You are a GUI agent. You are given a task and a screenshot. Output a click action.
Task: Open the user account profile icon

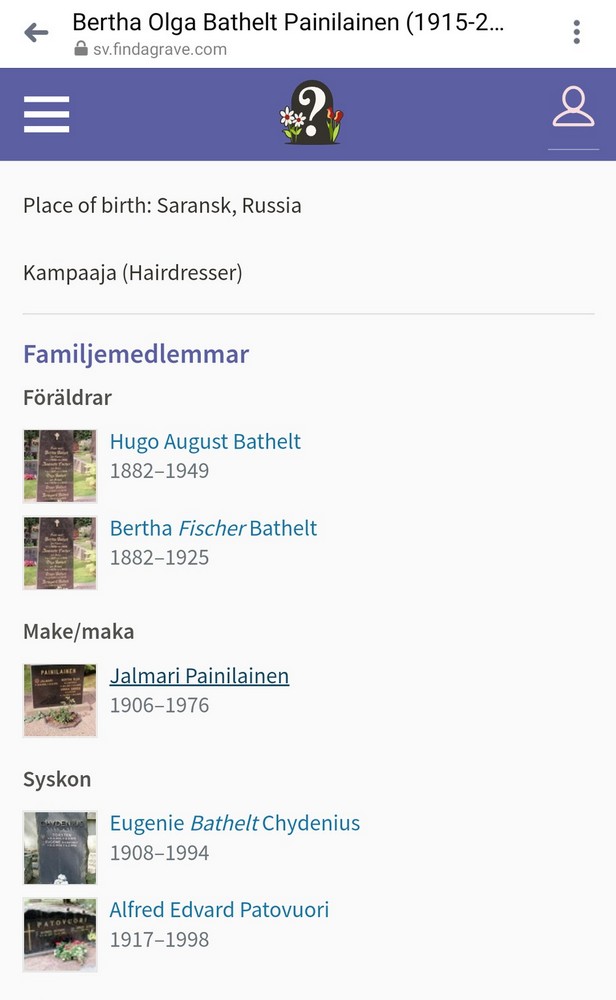coord(573,108)
